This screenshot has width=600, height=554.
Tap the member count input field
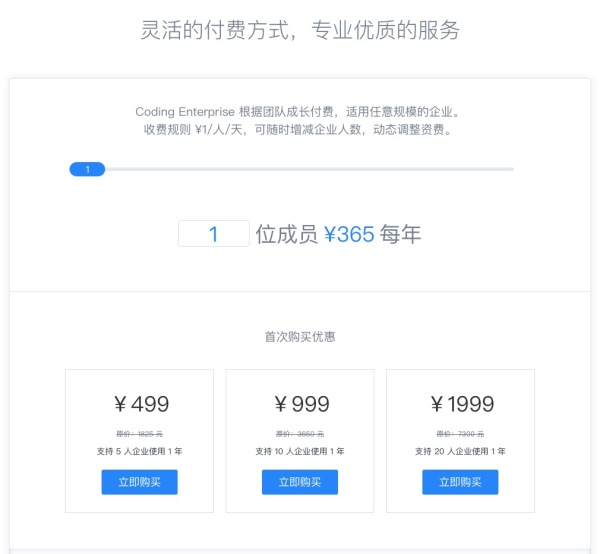(213, 234)
